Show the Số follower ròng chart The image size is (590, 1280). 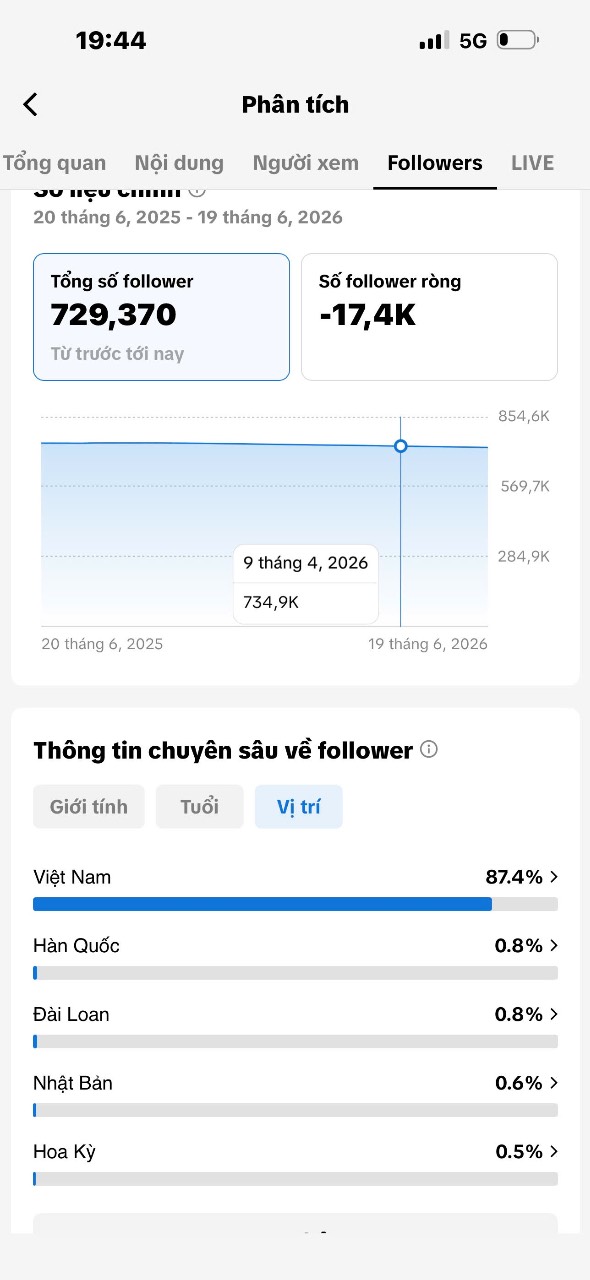[429, 316]
